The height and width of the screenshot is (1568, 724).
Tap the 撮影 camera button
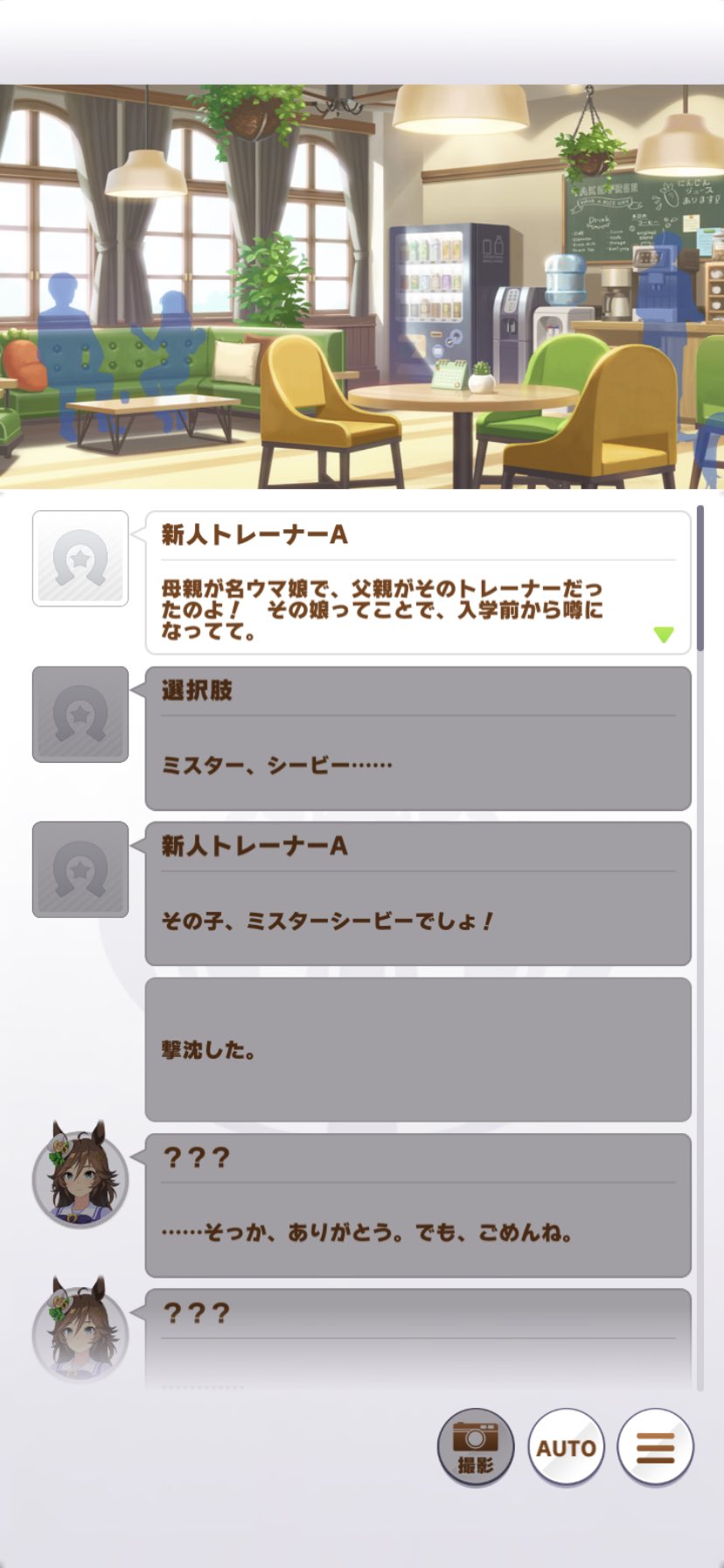[475, 1447]
